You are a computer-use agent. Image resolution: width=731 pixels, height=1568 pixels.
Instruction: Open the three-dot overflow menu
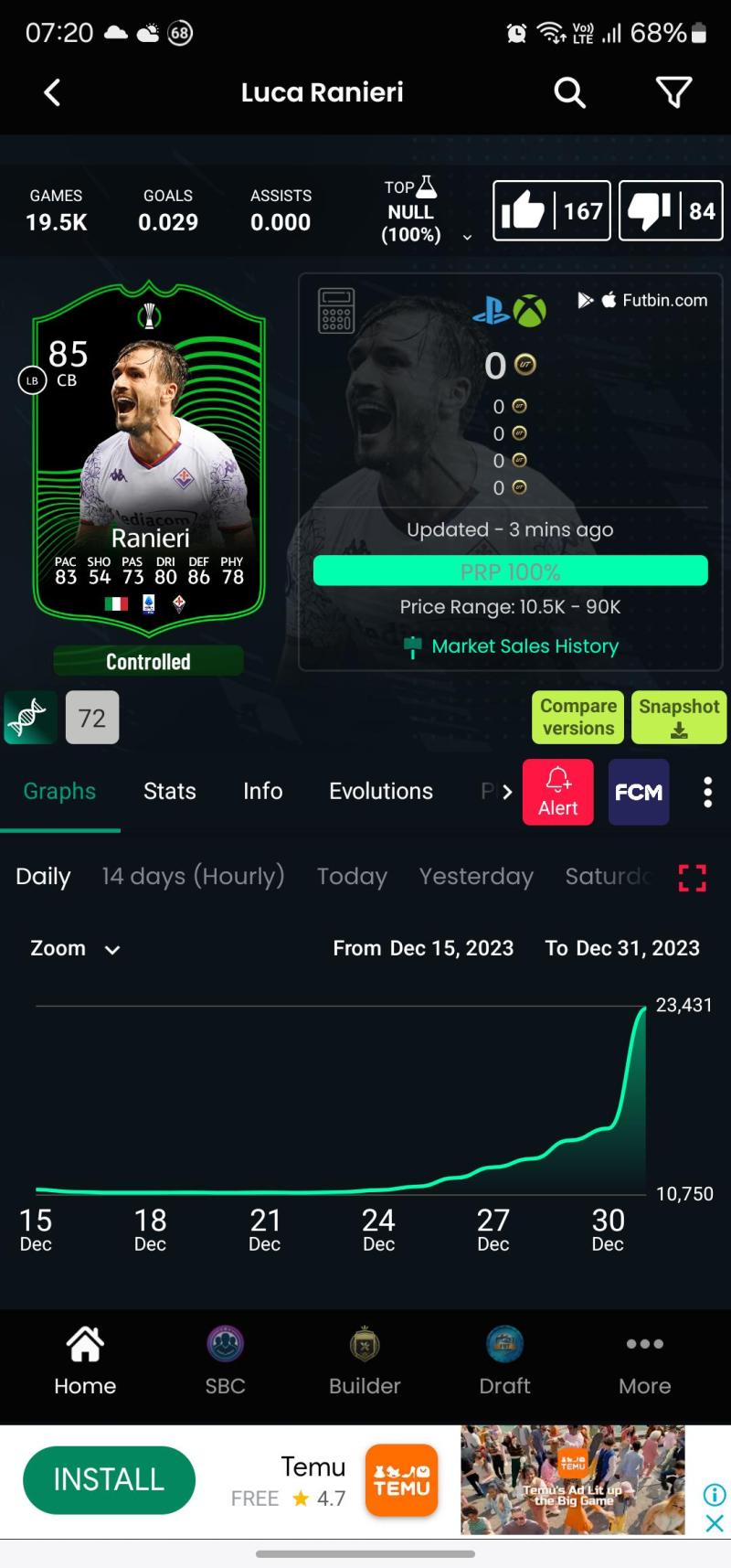707,792
